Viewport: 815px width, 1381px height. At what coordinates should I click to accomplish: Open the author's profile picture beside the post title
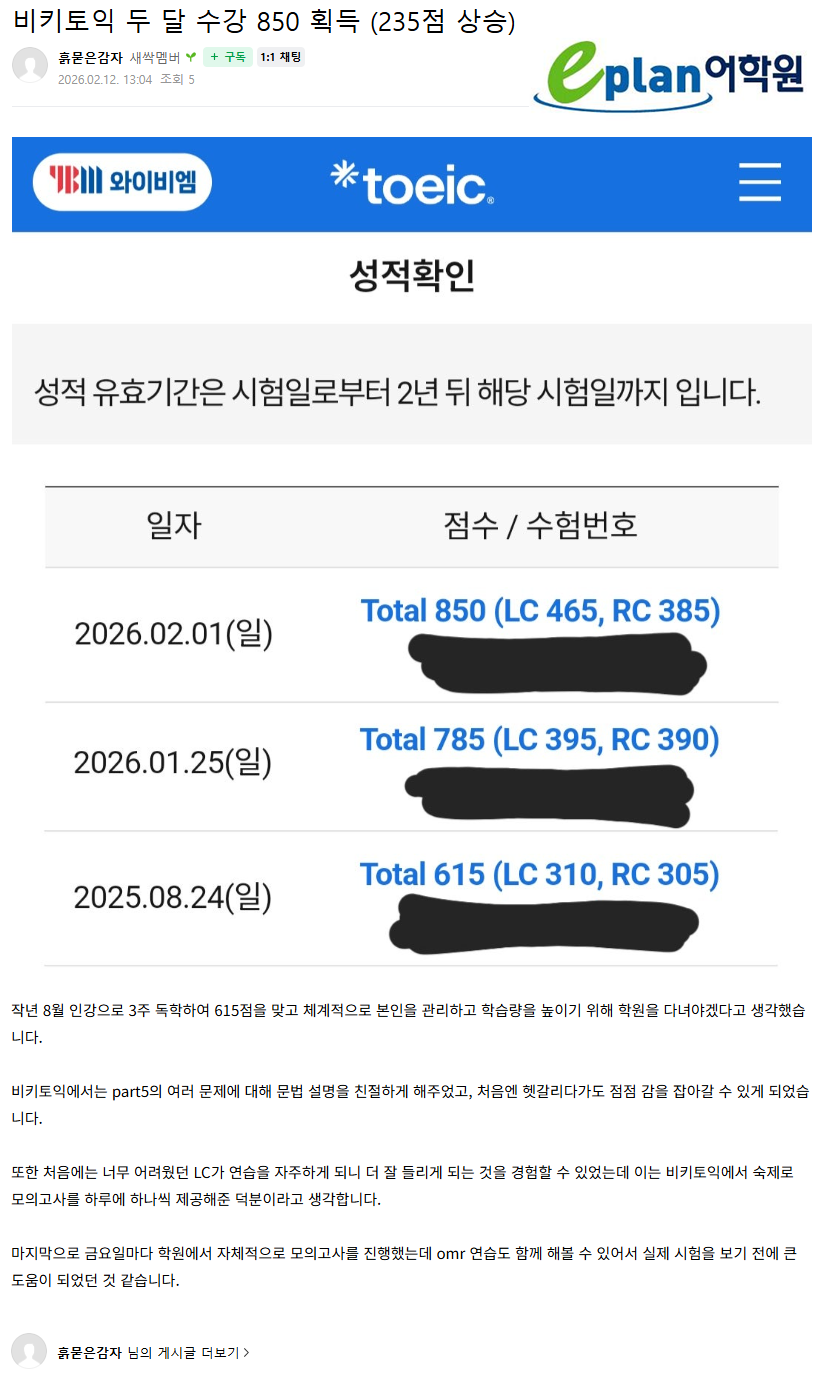29,65
